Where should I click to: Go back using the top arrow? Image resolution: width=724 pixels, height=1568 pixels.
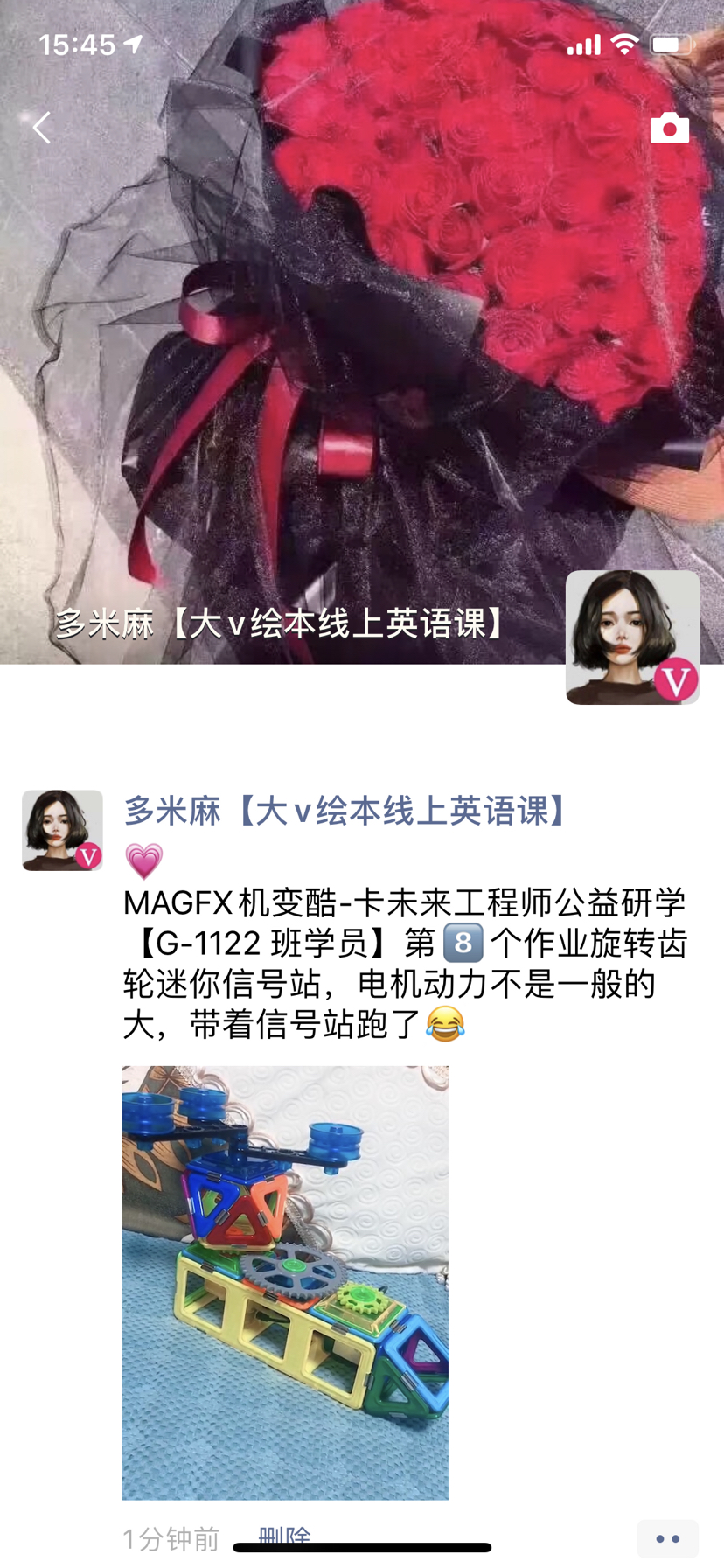click(x=41, y=129)
